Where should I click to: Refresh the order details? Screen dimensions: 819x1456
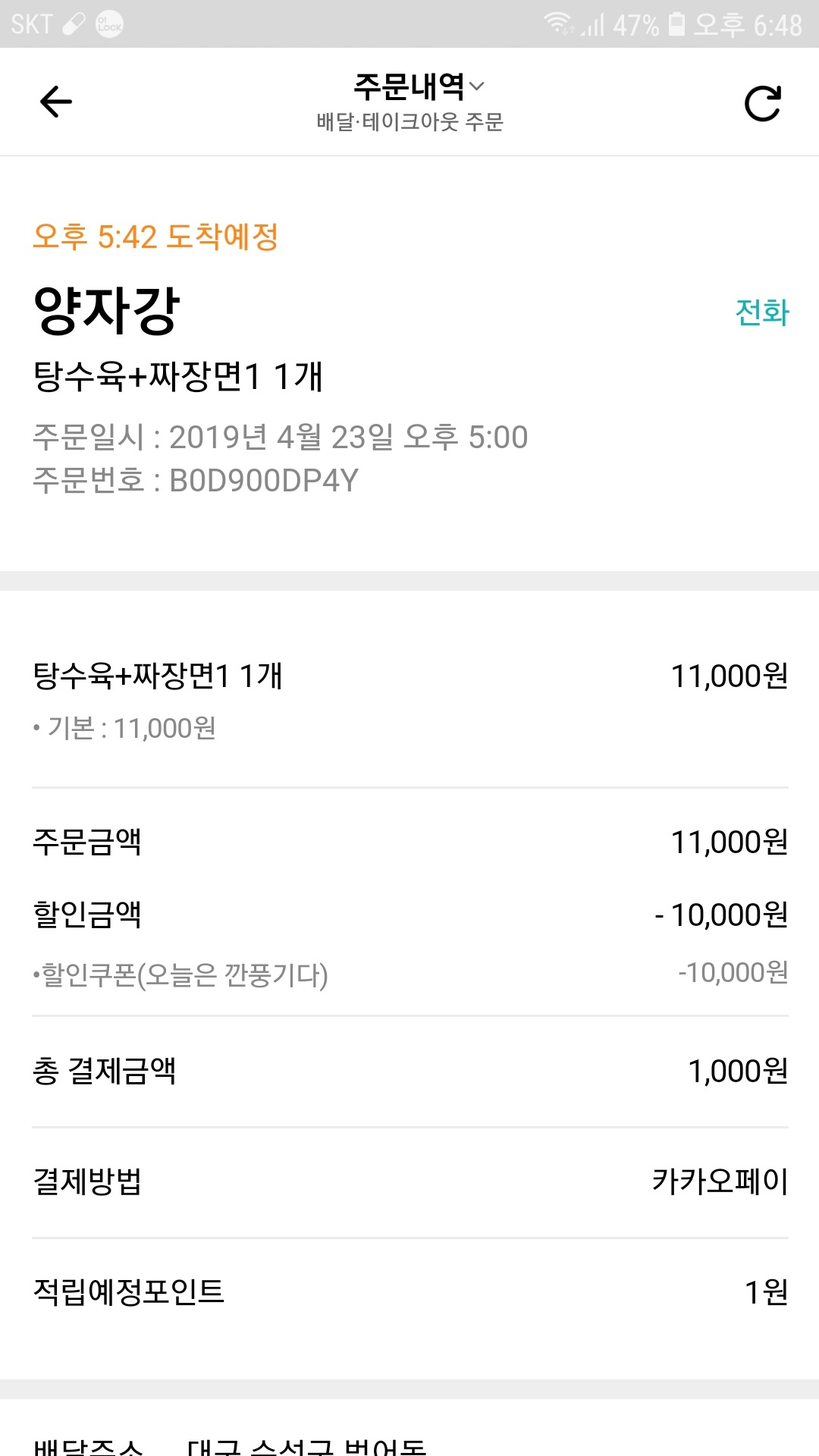click(x=762, y=103)
